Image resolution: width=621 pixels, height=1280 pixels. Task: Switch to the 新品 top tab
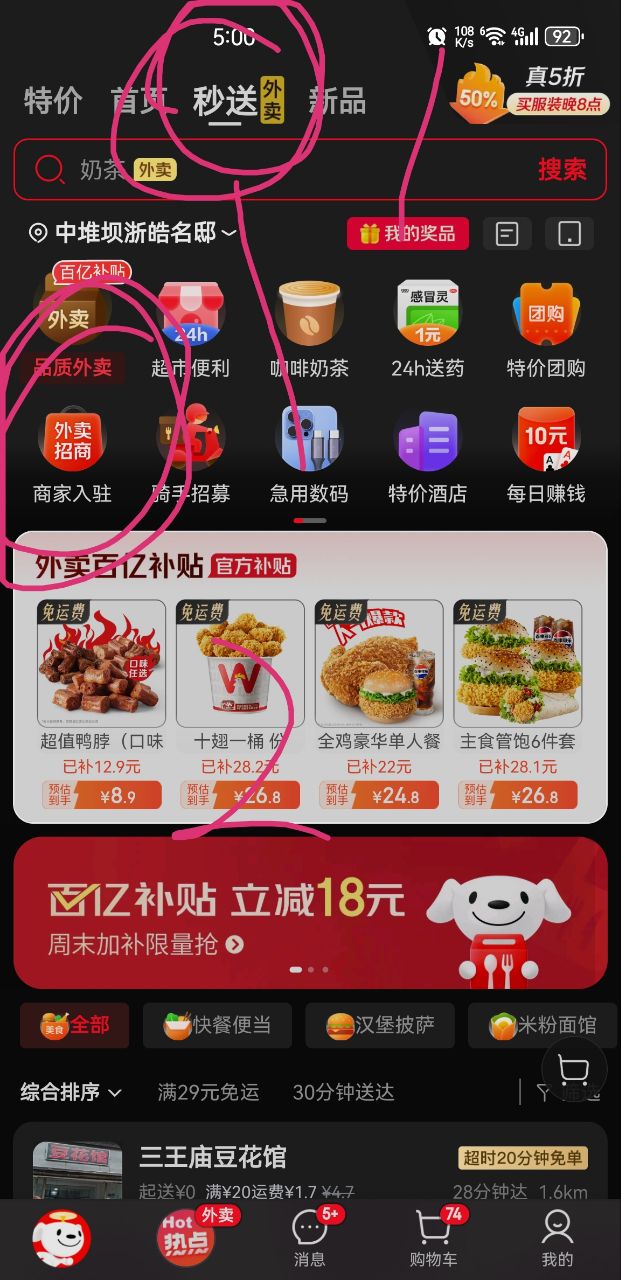point(336,101)
